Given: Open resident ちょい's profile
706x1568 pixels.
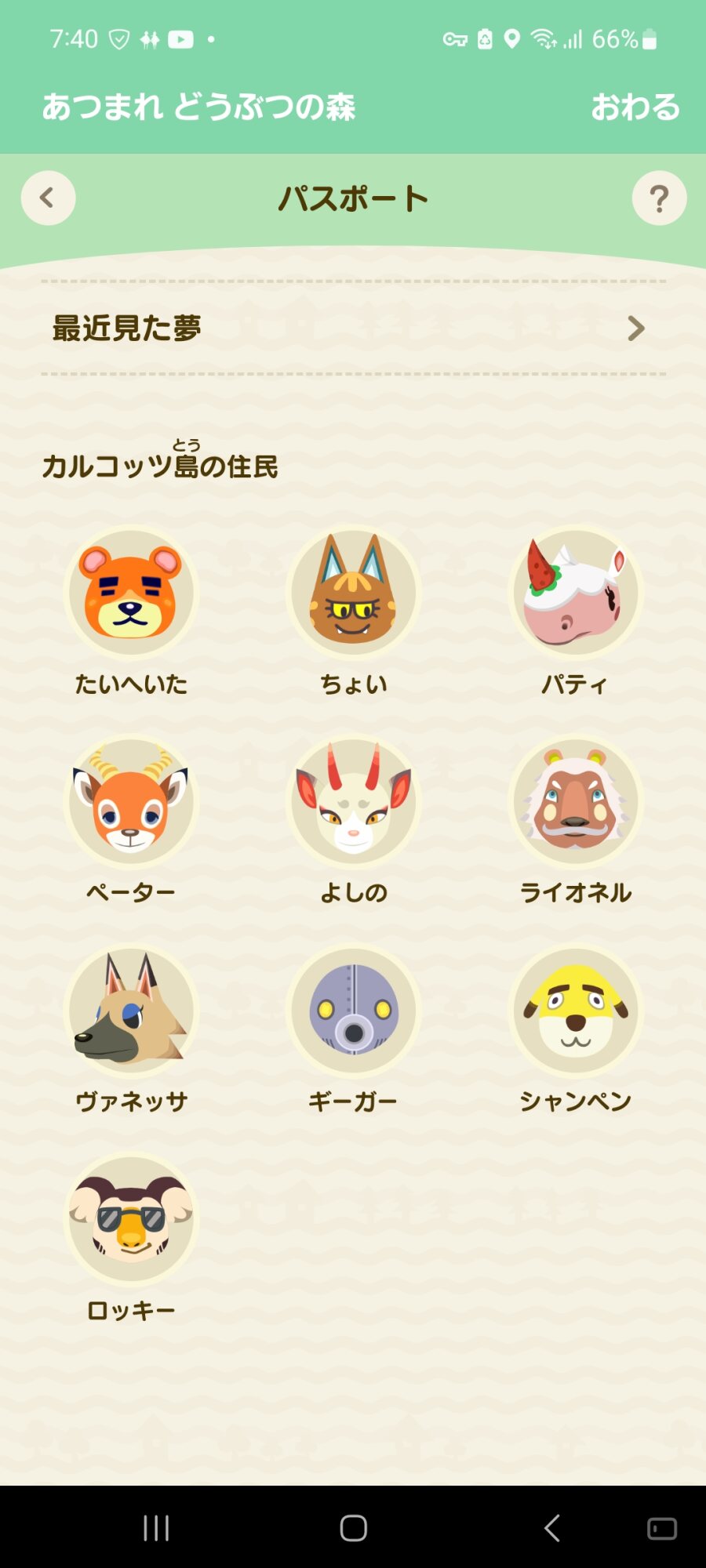Looking at the screenshot, I should click(353, 593).
